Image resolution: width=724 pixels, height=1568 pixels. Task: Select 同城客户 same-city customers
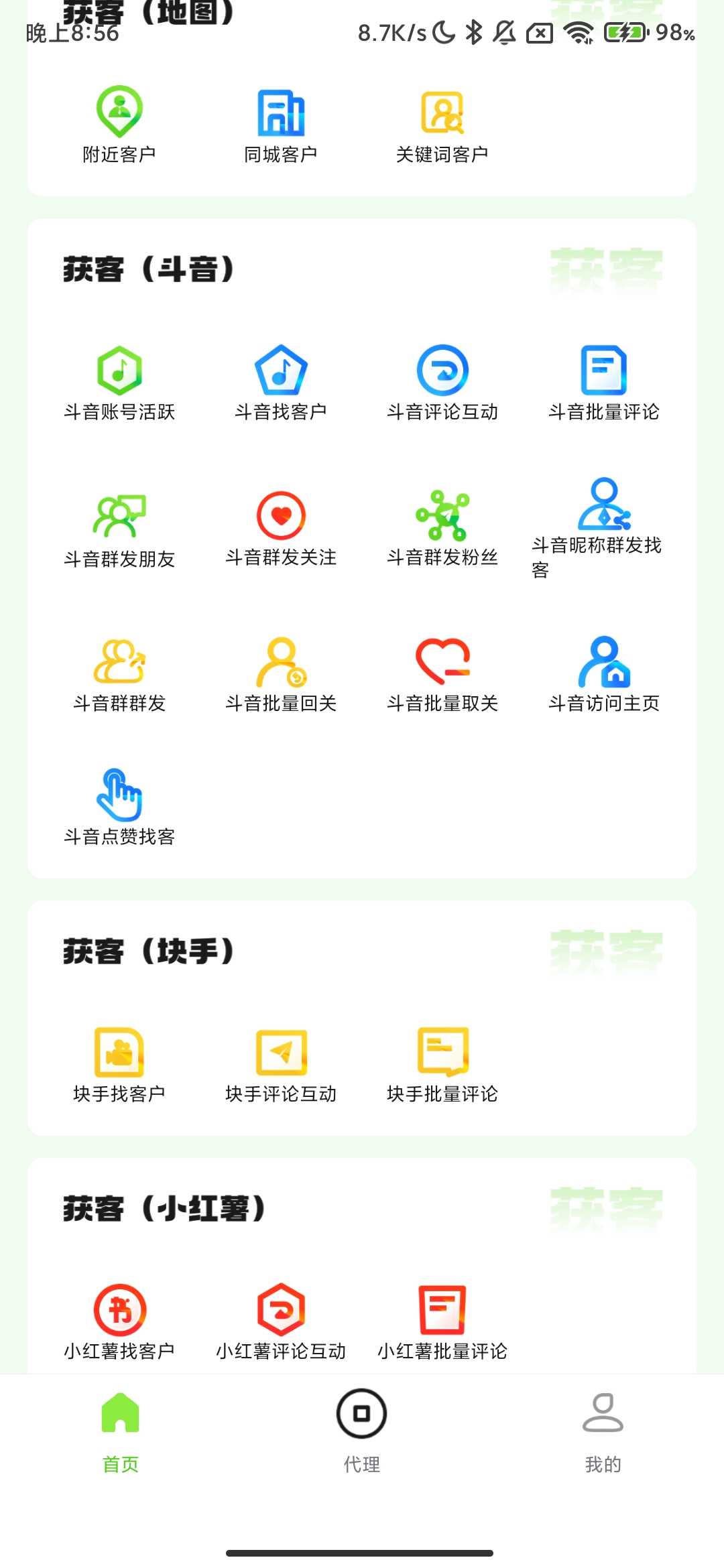click(x=282, y=124)
